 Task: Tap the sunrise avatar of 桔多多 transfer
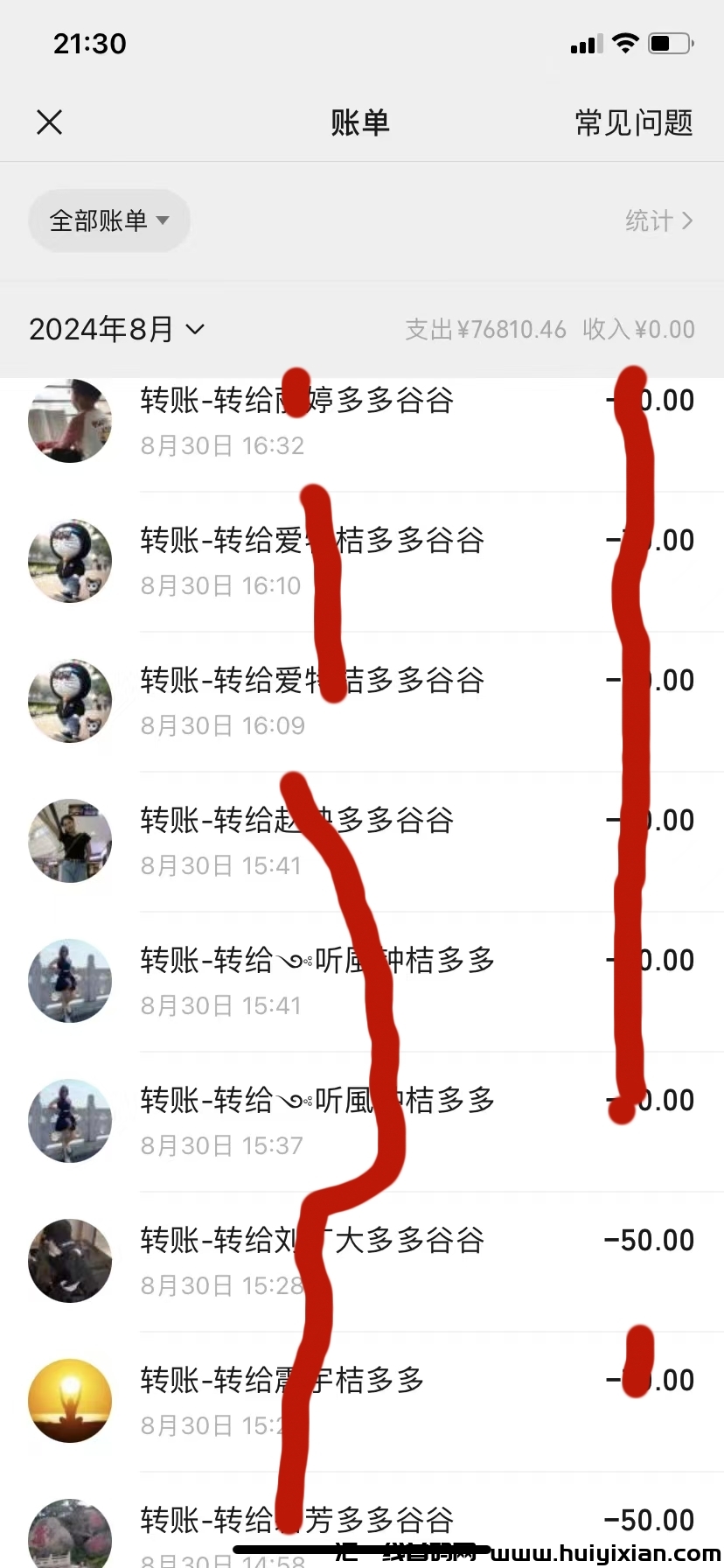pos(70,1401)
